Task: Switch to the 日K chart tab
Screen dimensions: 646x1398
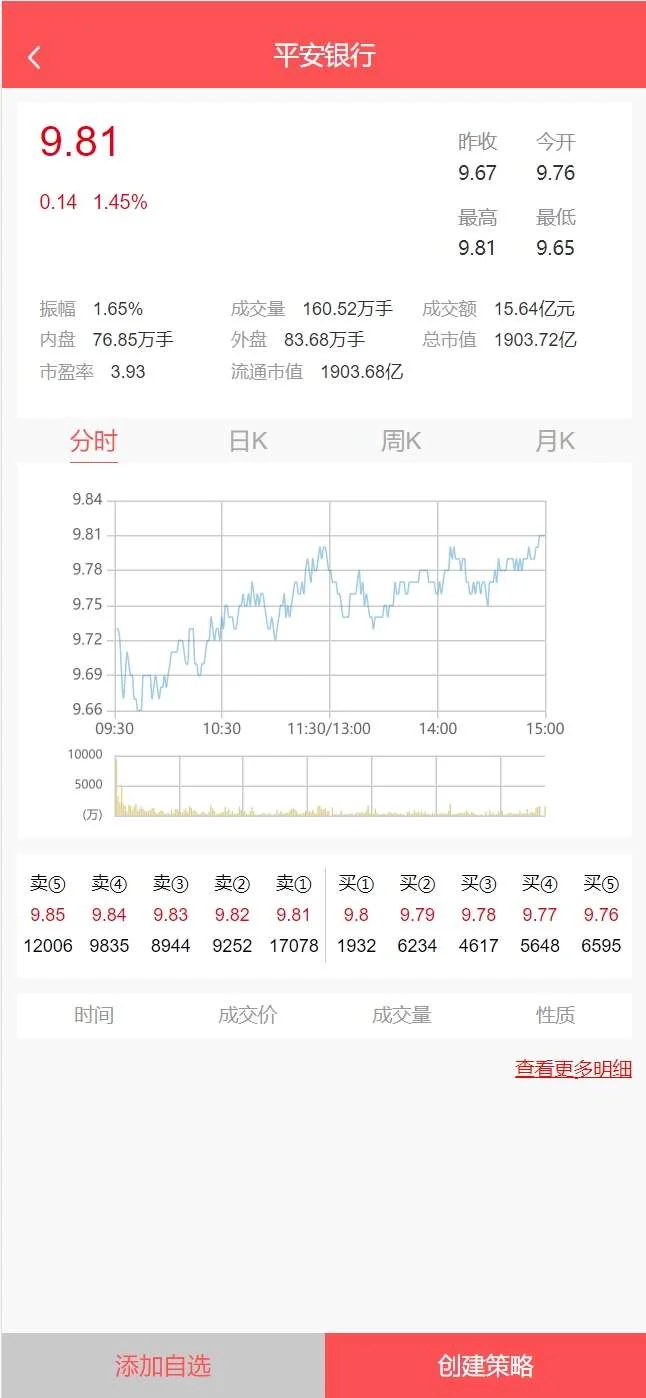Action: 248,441
